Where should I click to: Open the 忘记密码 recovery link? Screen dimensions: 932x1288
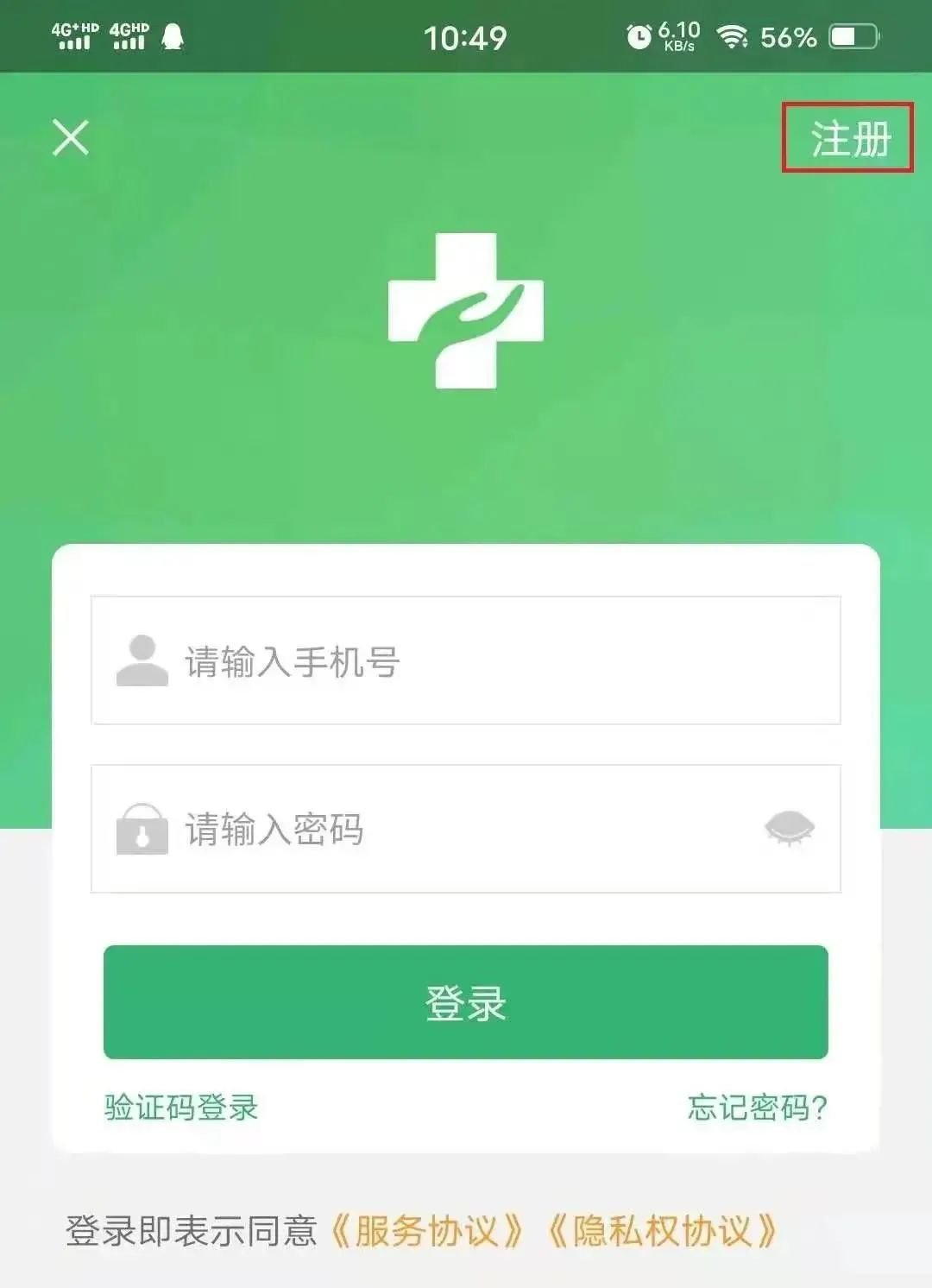coord(757,1108)
